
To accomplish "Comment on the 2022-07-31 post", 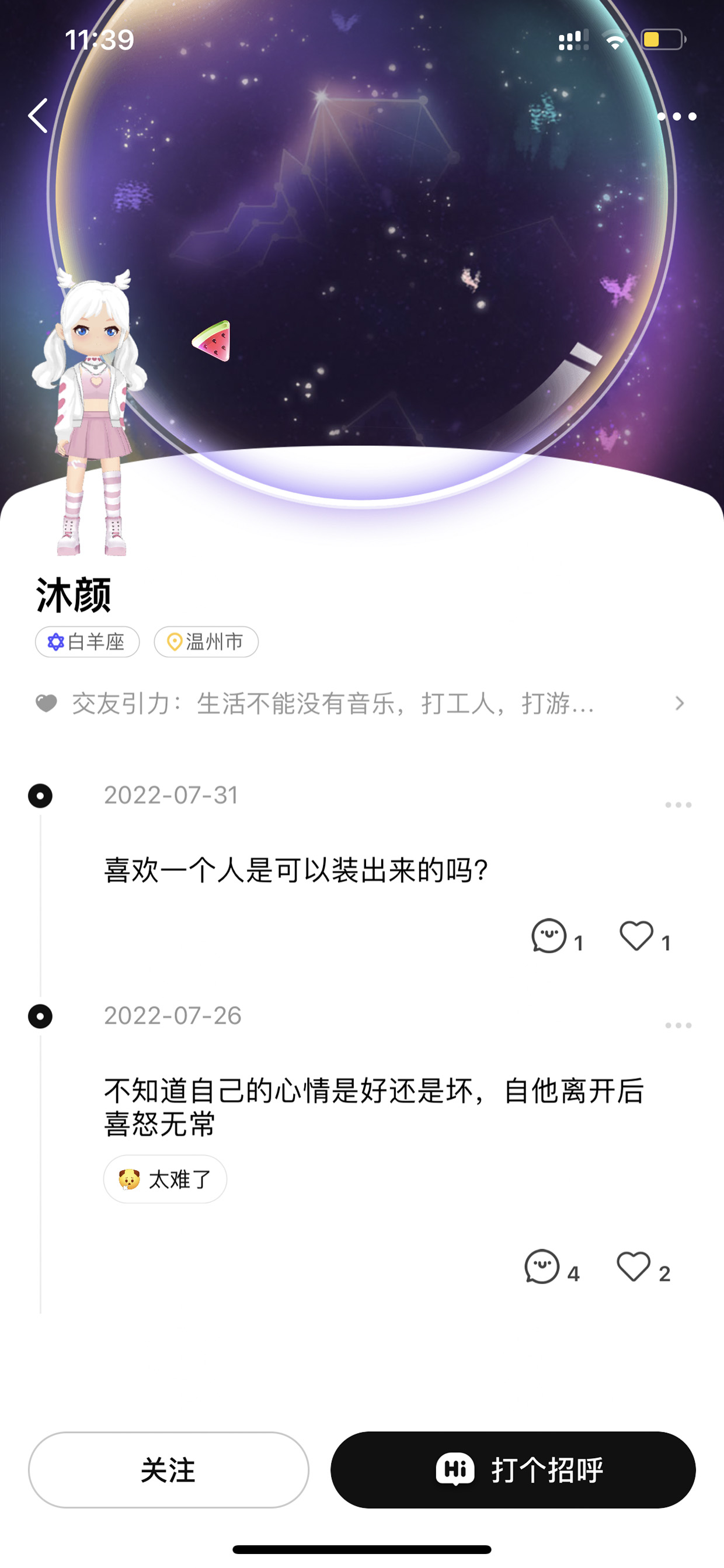I will click(x=557, y=937).
